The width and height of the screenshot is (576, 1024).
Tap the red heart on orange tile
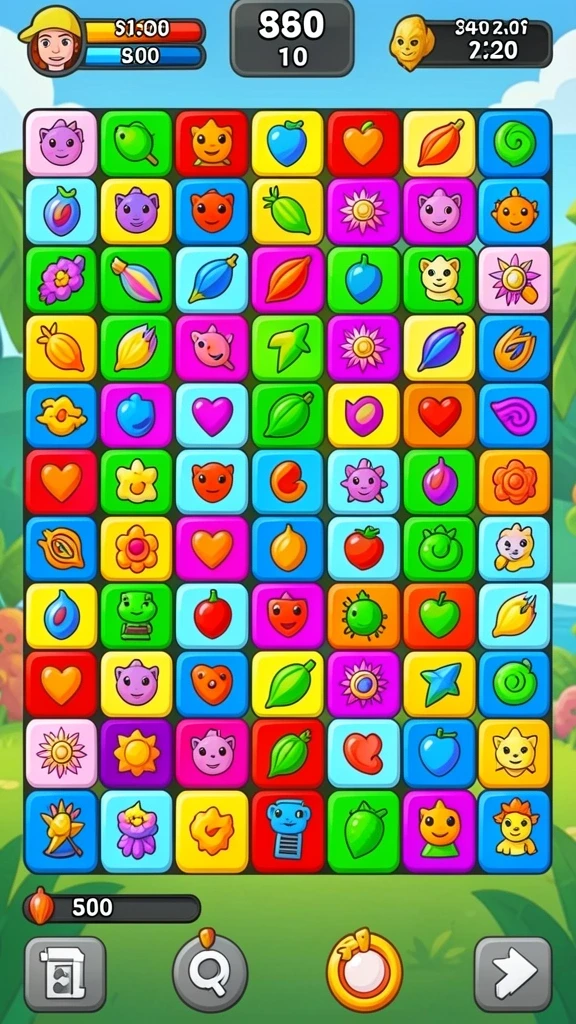(x=439, y=415)
